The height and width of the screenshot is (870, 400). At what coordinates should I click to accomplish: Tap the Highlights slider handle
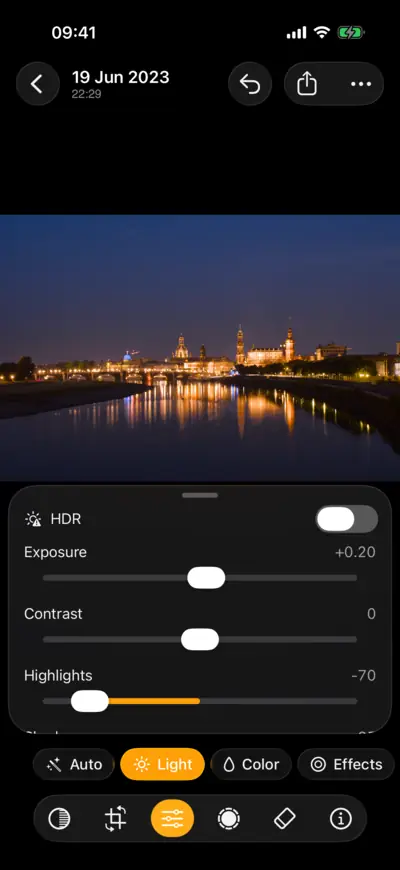coord(90,701)
